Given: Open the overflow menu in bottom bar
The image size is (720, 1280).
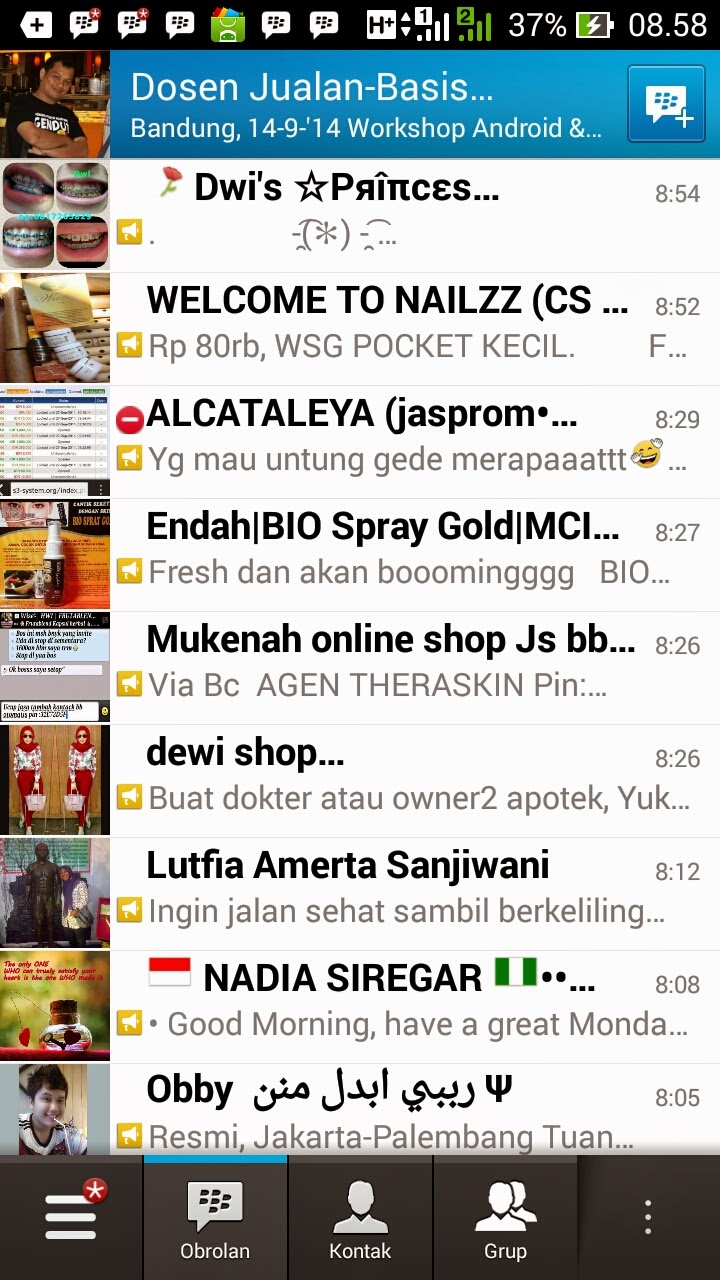Looking at the screenshot, I should tap(648, 1217).
